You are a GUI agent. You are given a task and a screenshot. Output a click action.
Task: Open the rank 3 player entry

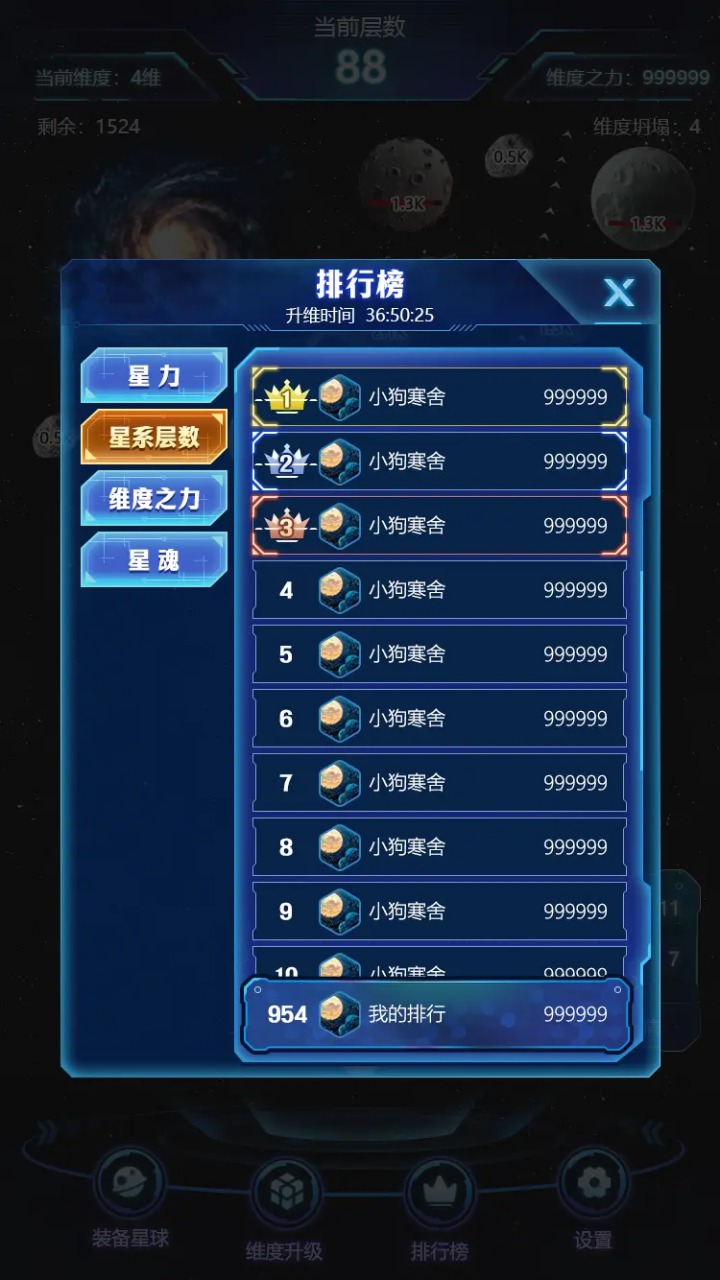click(x=439, y=525)
